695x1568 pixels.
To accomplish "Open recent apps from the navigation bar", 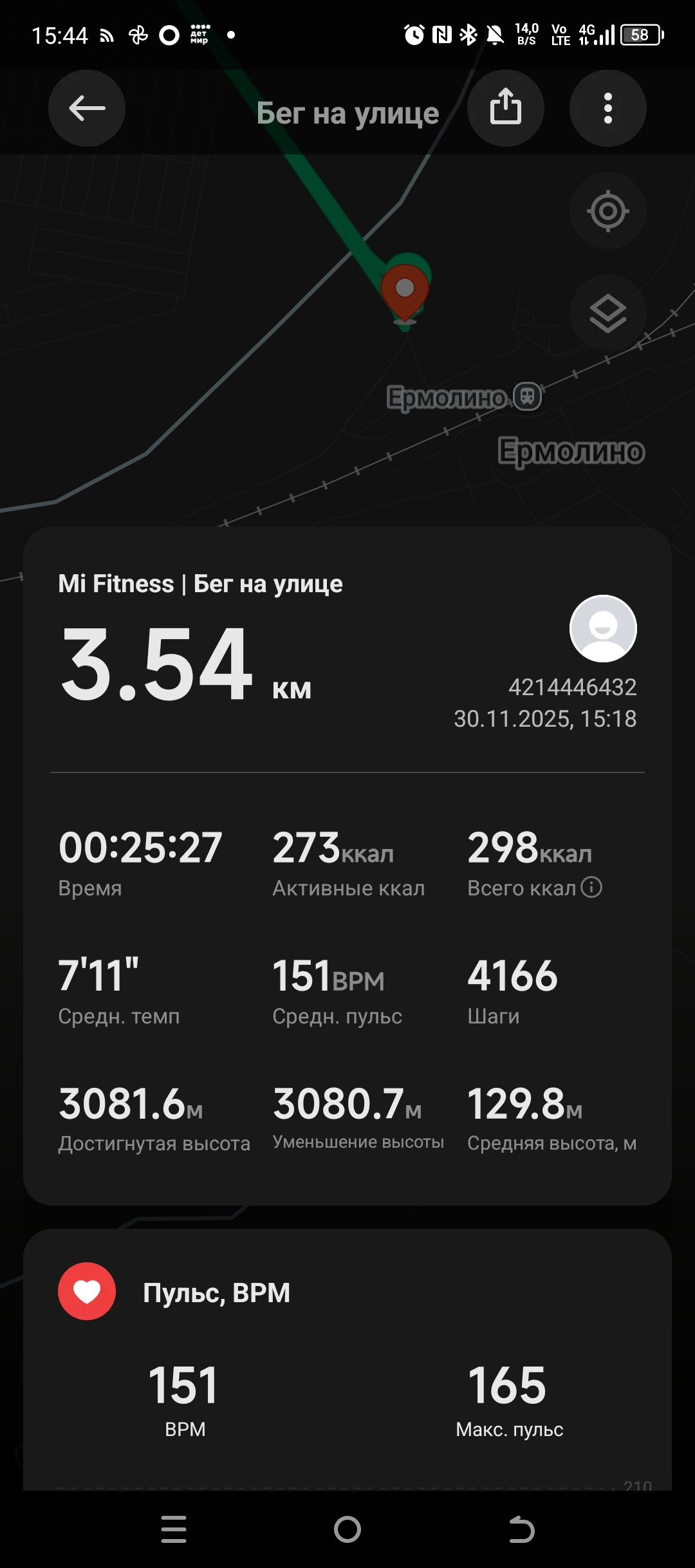I will 174,1529.
